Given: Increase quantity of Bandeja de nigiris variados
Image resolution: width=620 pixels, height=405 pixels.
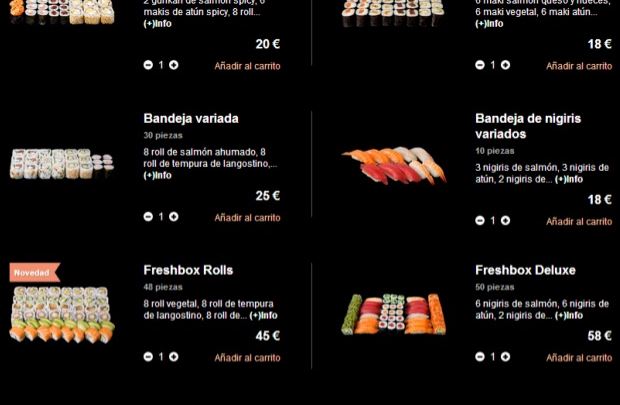Looking at the screenshot, I should [505, 220].
